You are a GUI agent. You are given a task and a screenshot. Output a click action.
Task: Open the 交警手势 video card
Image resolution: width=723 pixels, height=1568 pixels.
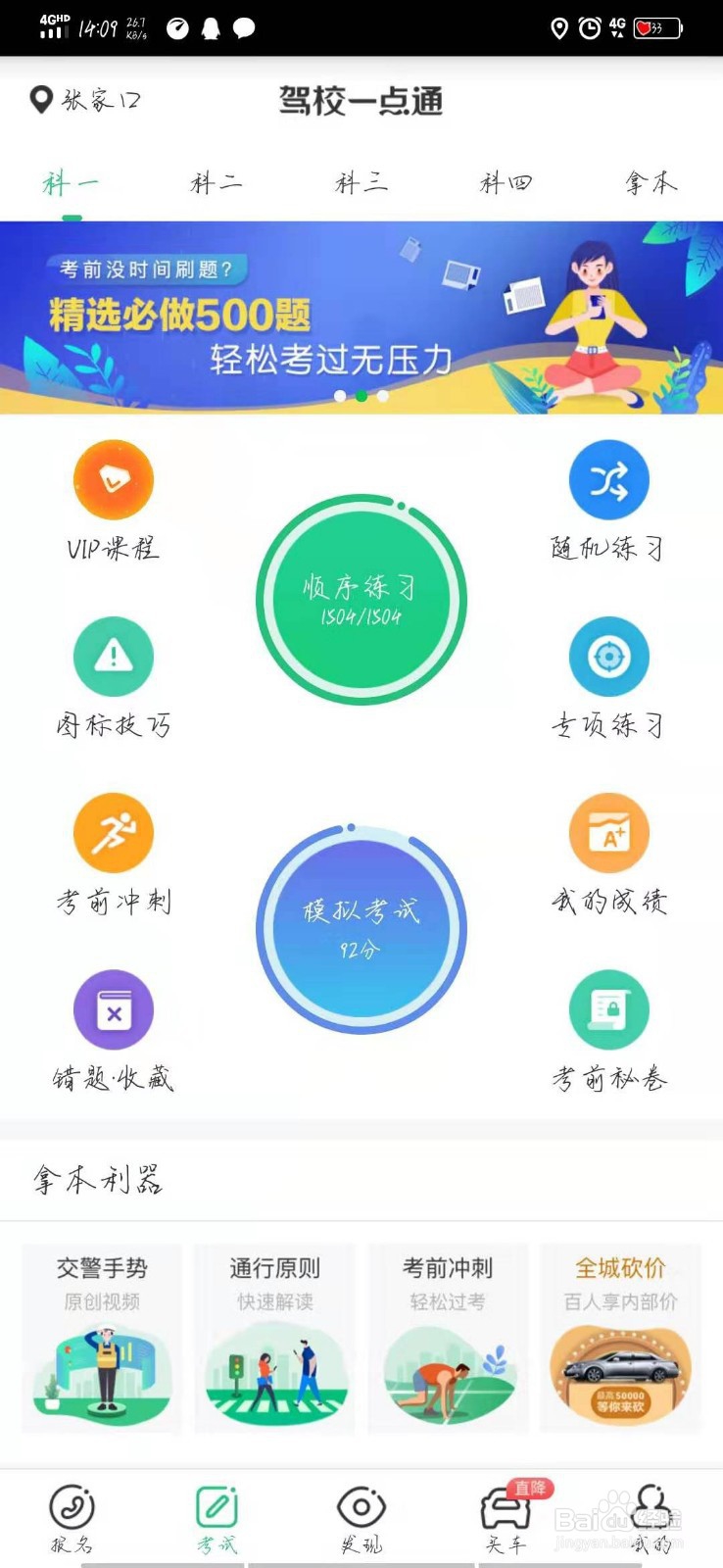pyautogui.click(x=102, y=1339)
